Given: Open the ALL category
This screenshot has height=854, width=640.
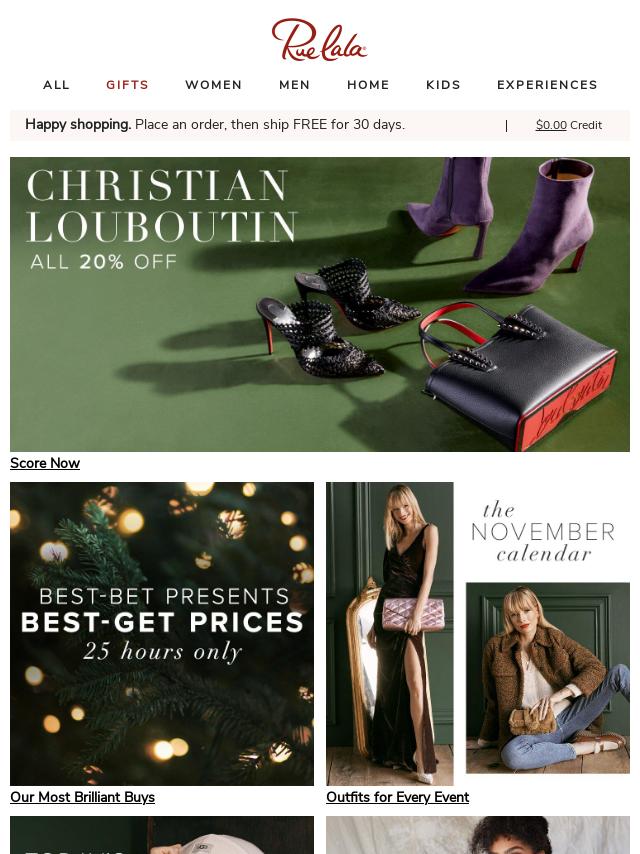Looking at the screenshot, I should [x=56, y=85].
